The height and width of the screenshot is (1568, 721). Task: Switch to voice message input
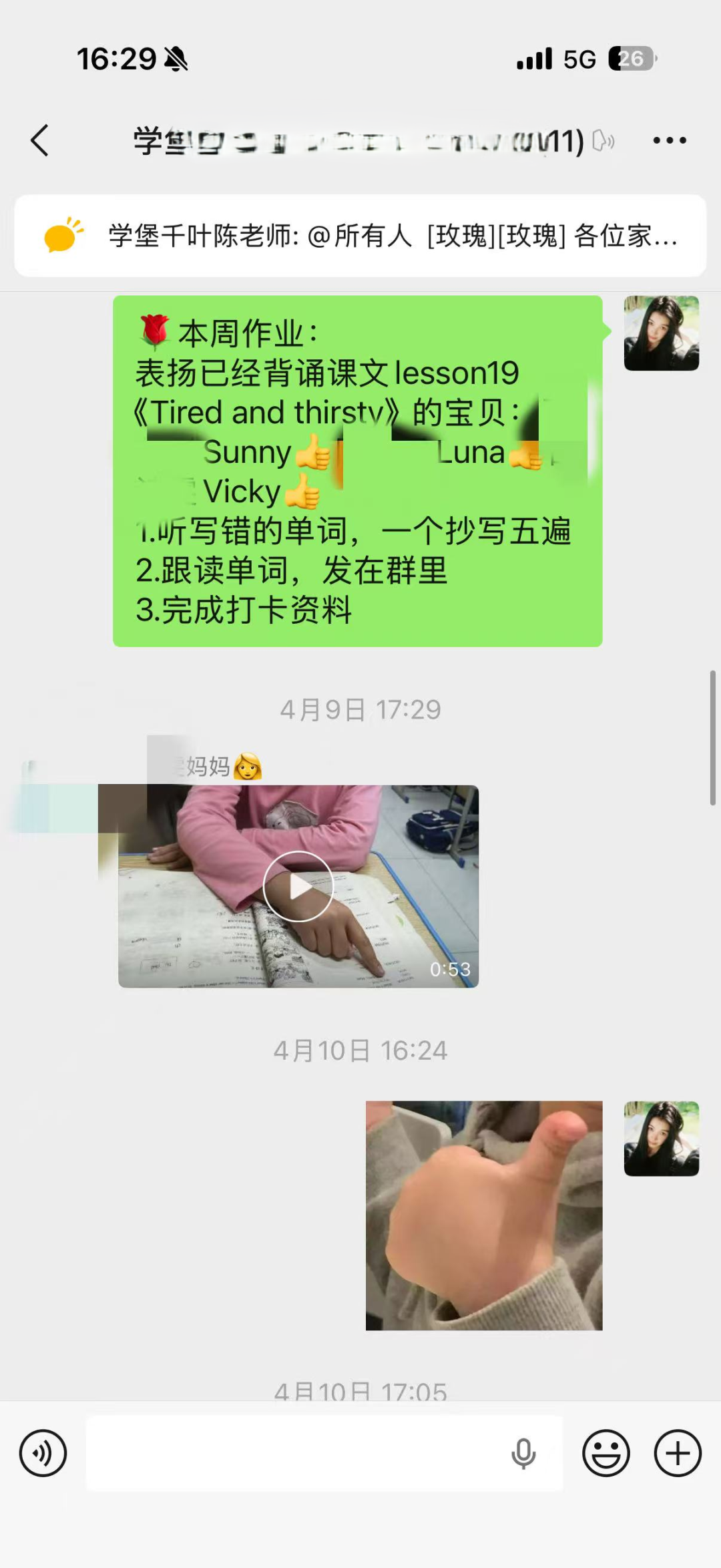click(x=43, y=1453)
